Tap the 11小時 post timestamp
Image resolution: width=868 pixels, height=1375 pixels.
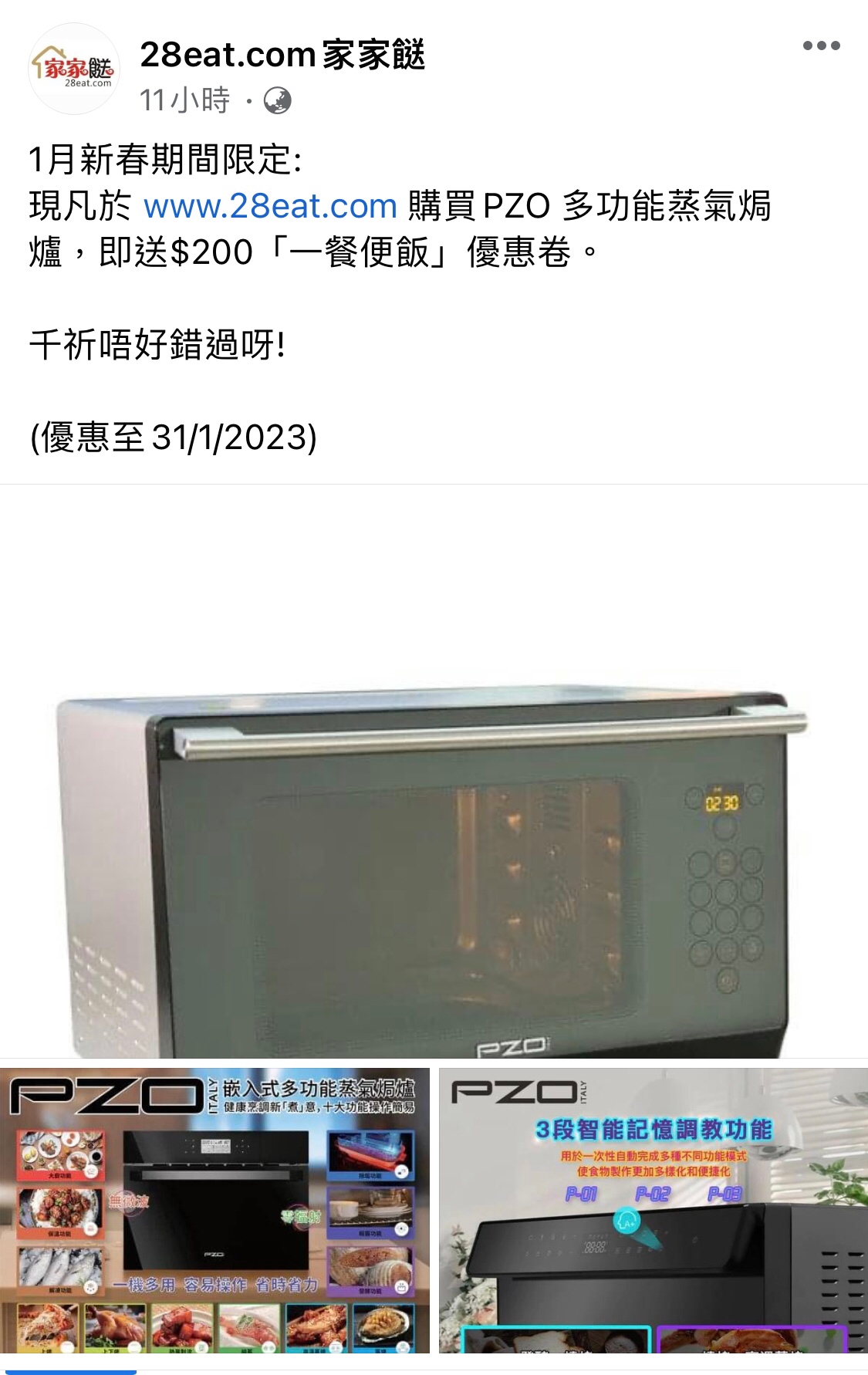(185, 100)
